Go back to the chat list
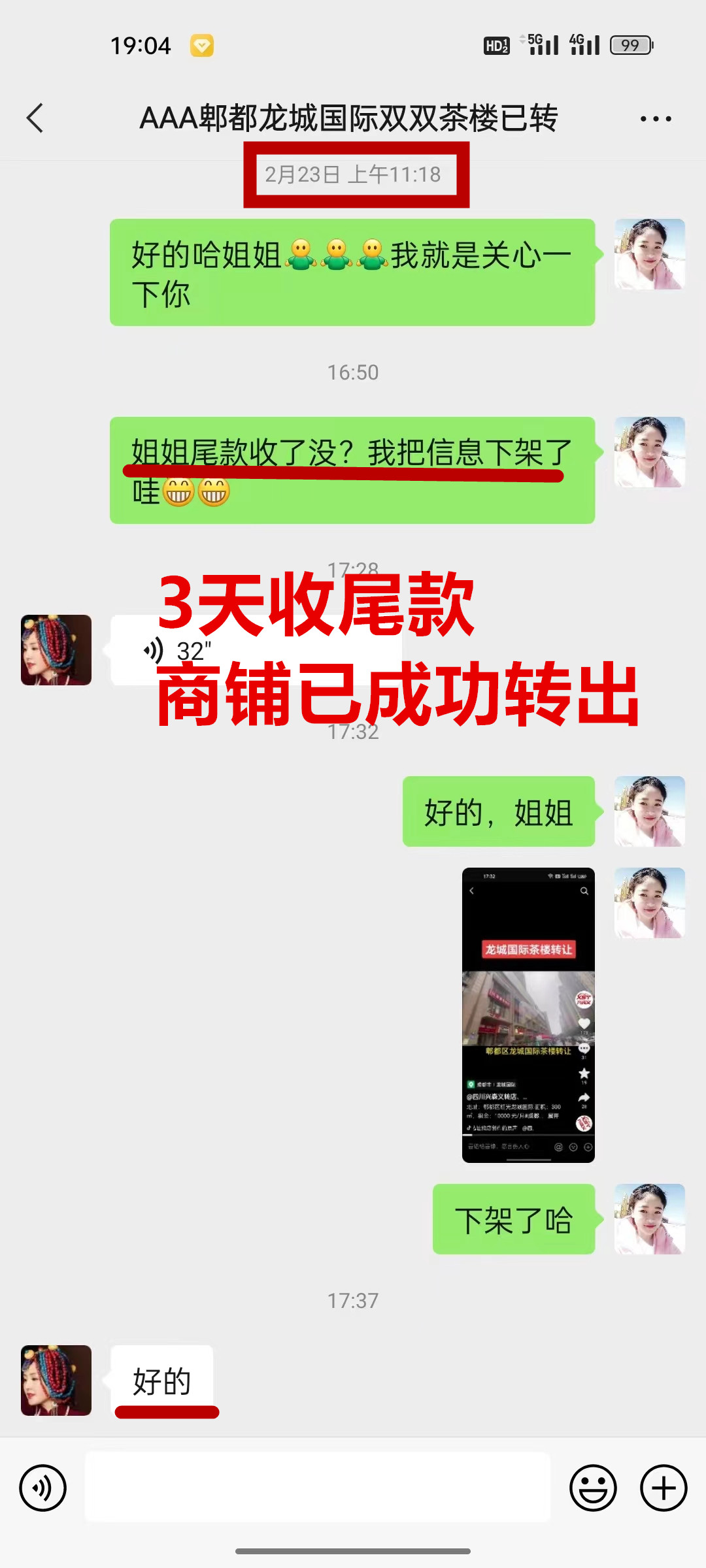 pos(35,118)
